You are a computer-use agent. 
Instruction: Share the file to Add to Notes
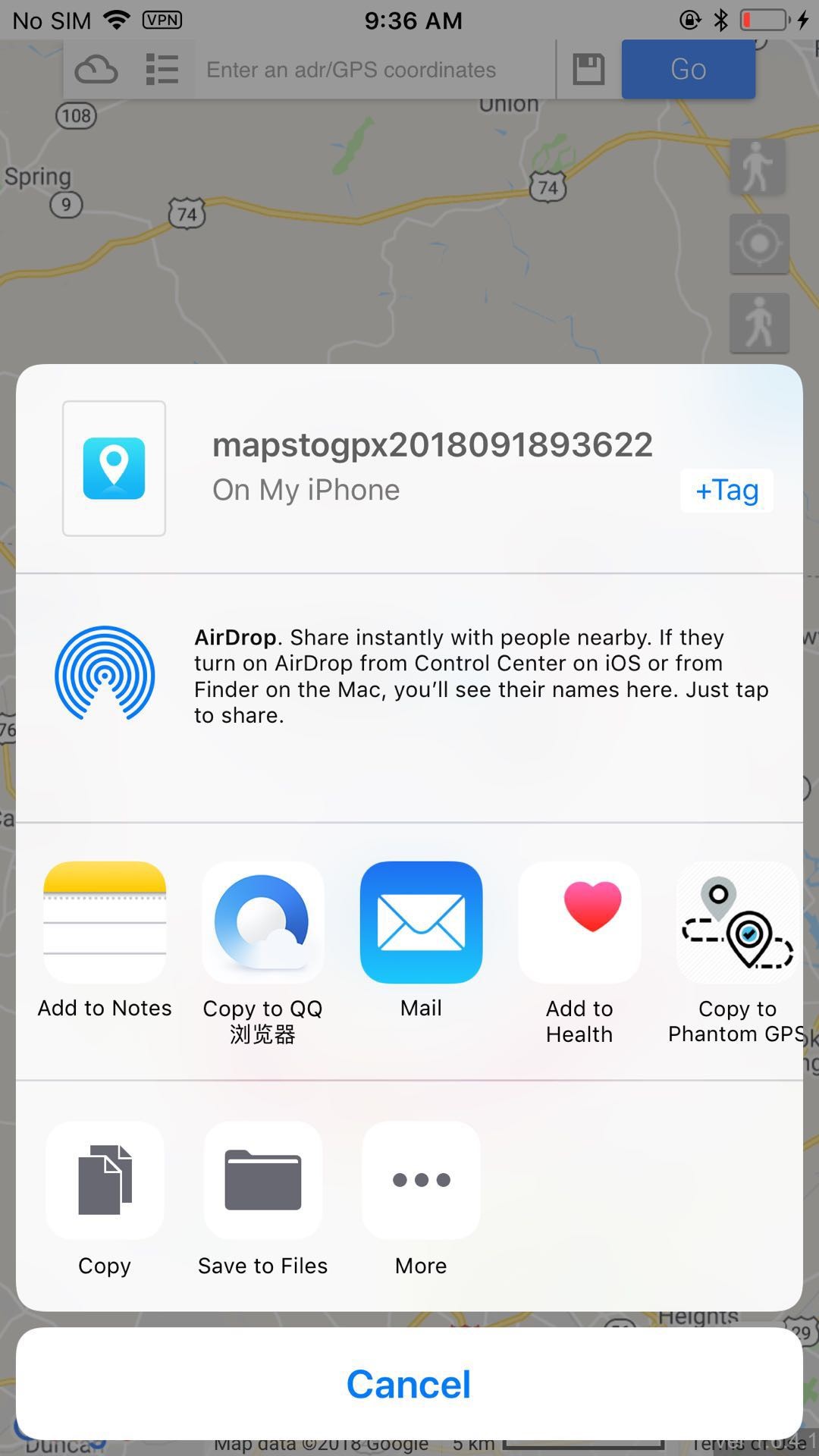105,922
